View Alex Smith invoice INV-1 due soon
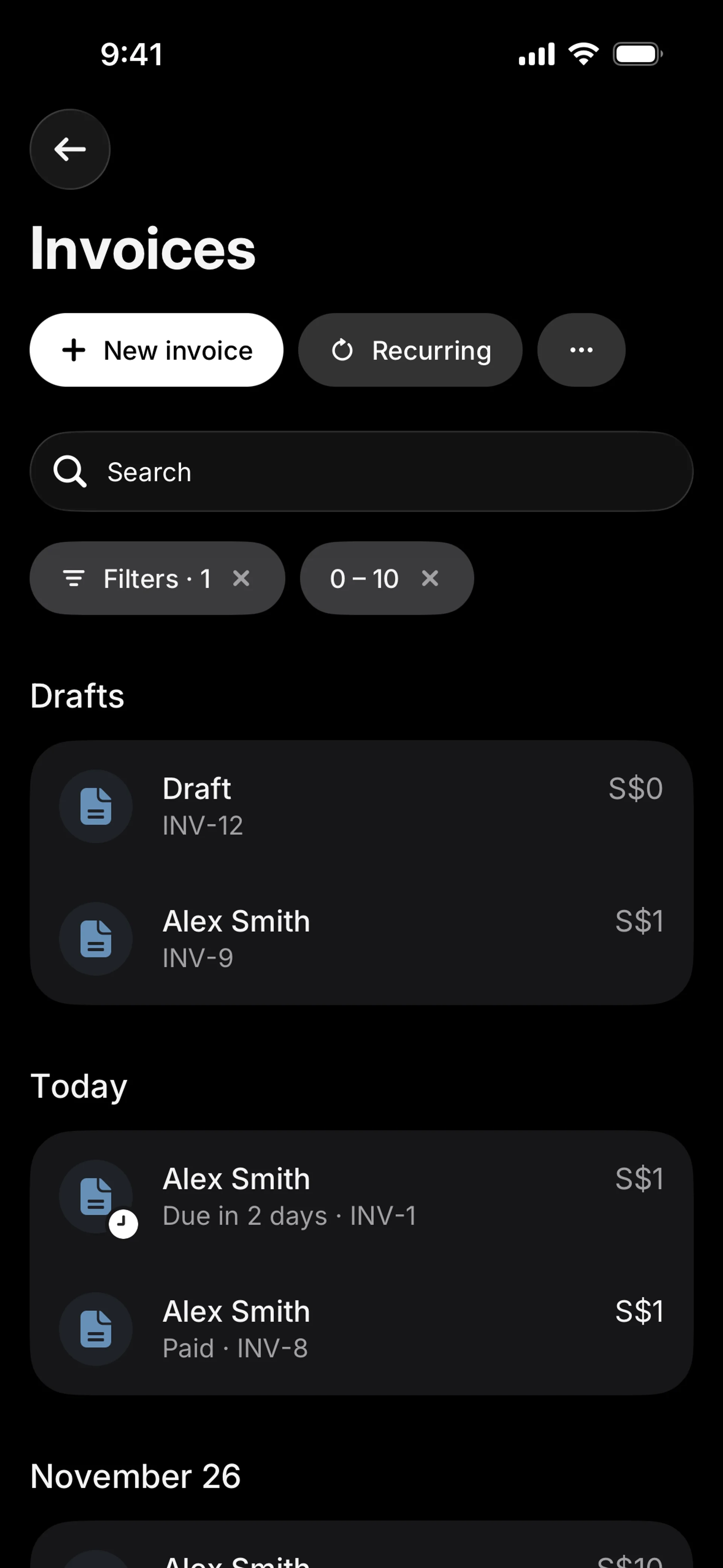Viewport: 723px width, 1568px height. tap(361, 1197)
